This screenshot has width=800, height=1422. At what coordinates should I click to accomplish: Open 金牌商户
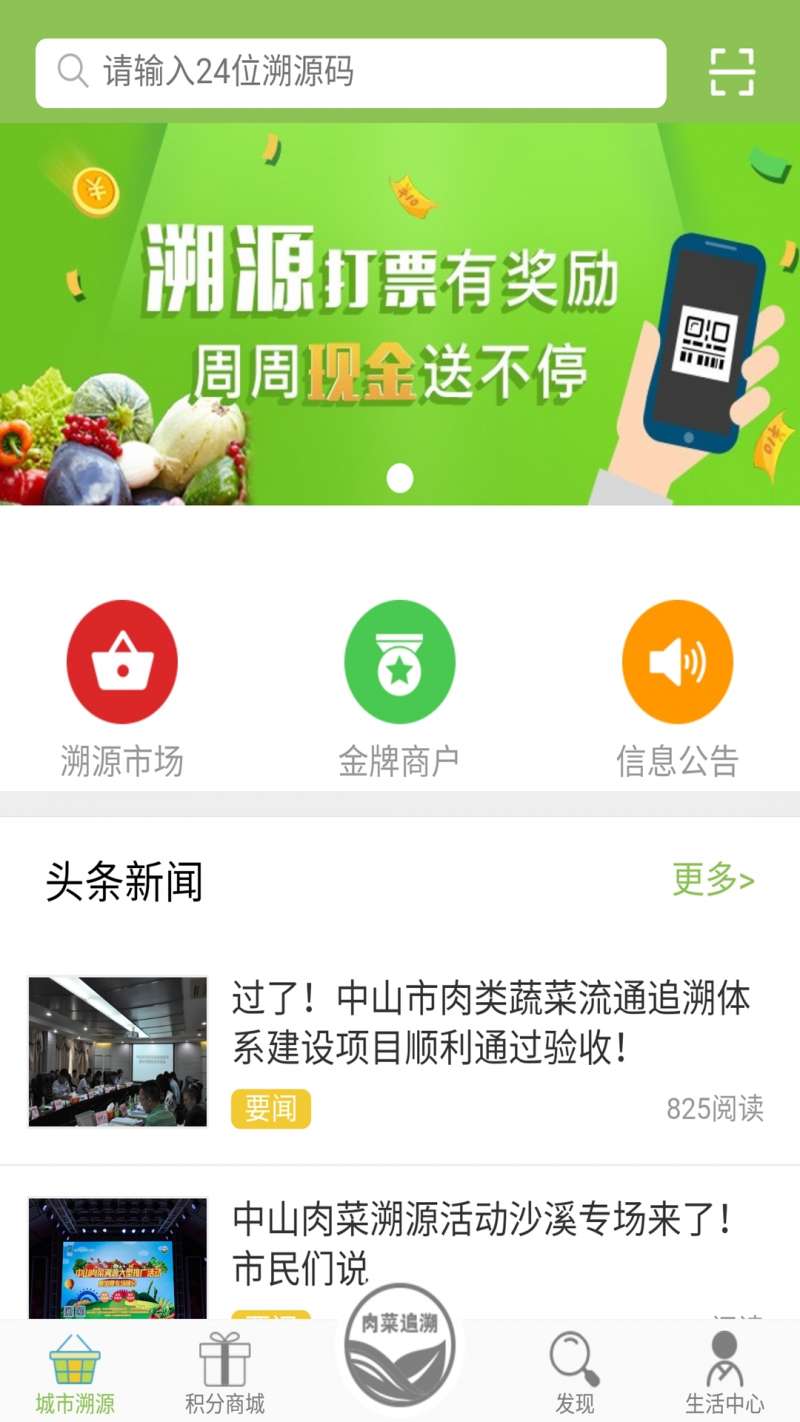pos(399,690)
